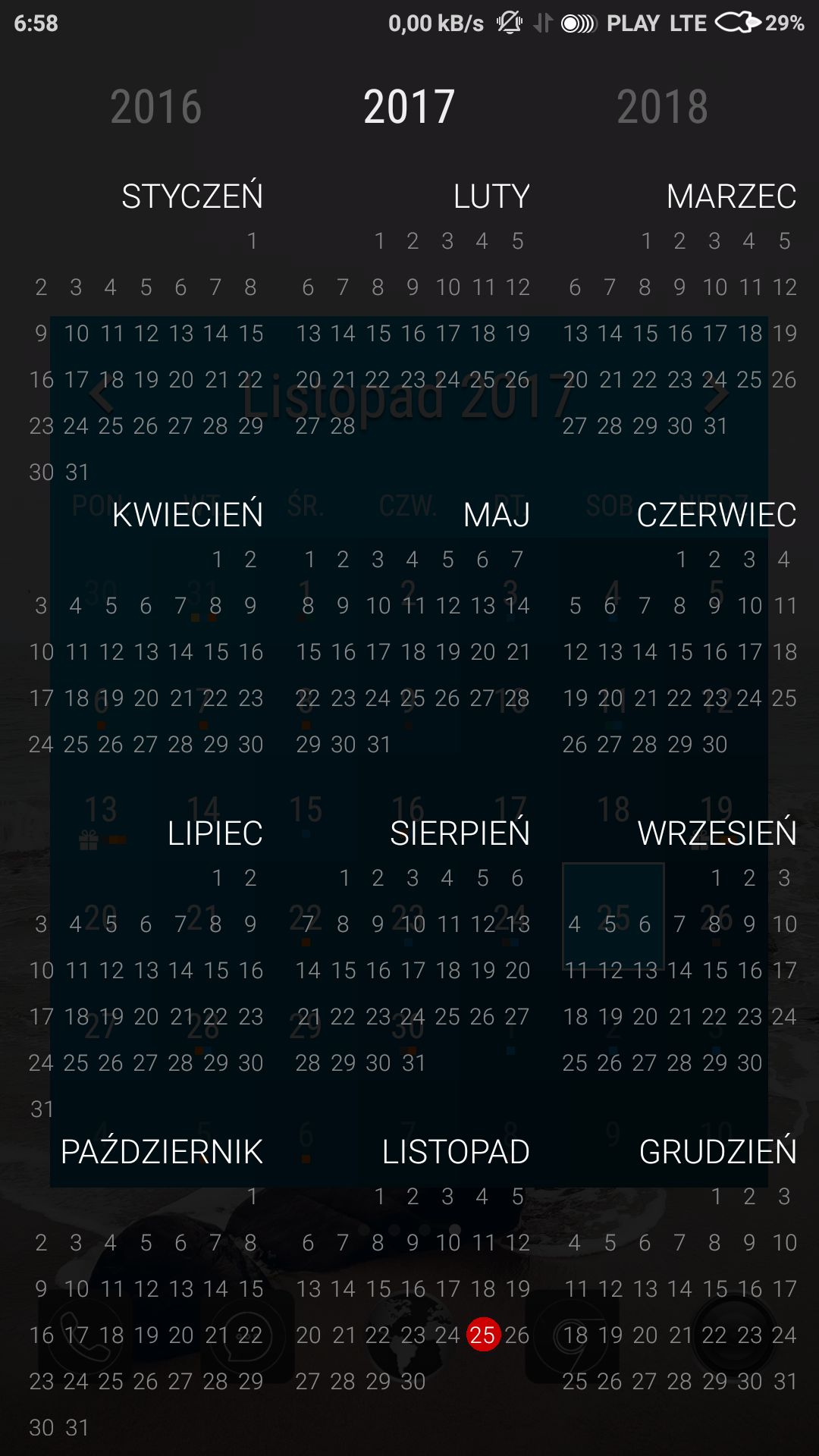Open the Kwiecień month
The image size is (819, 1456).
[x=188, y=515]
